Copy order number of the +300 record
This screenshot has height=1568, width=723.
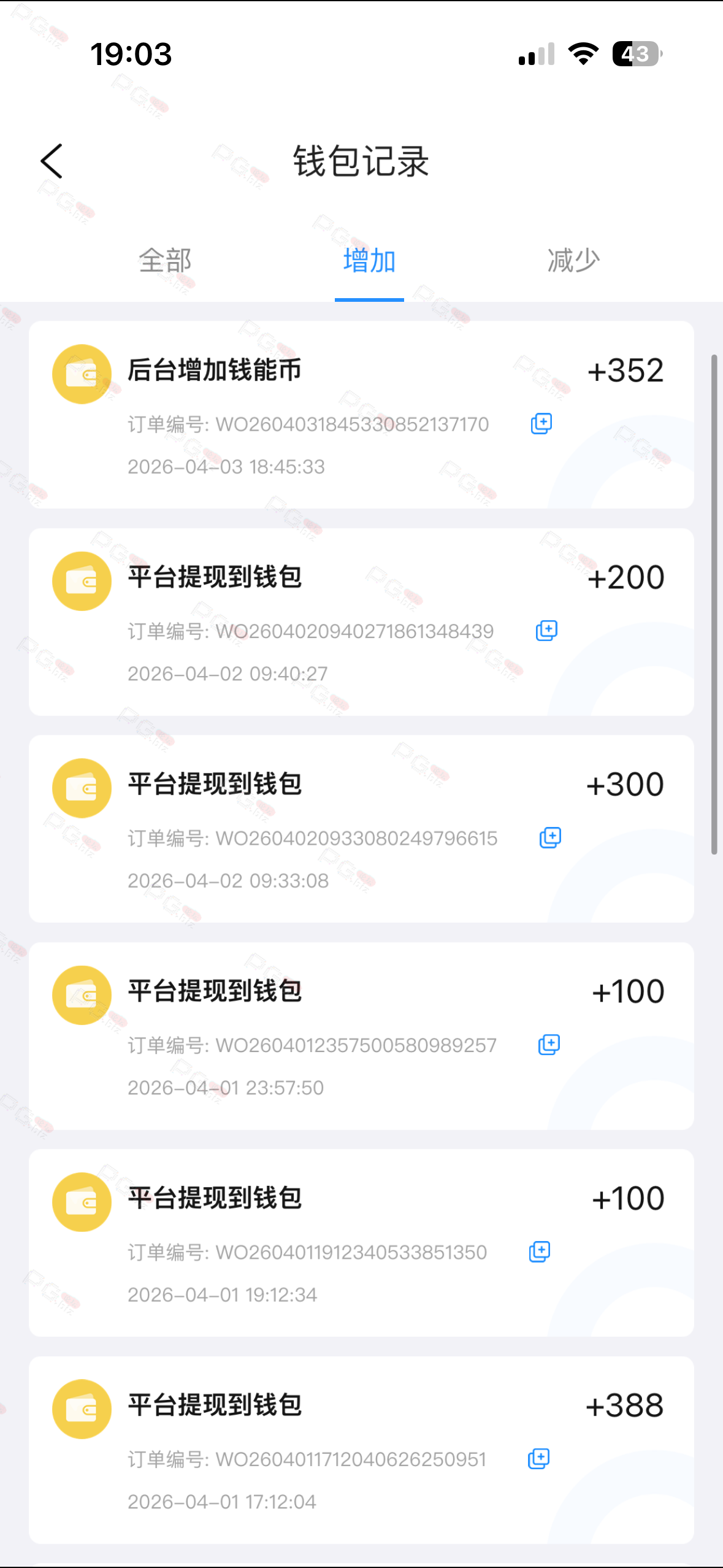(550, 837)
